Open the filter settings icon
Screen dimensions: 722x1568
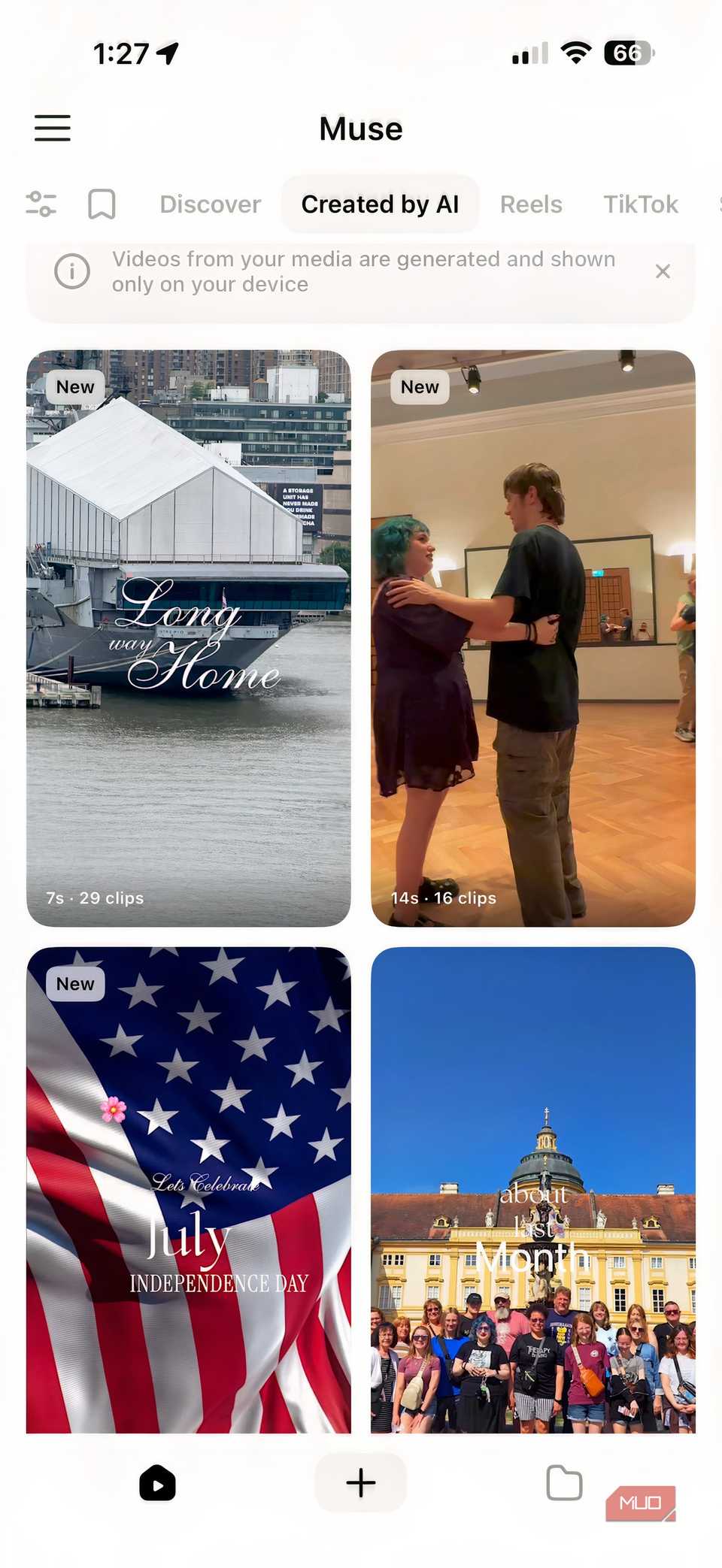click(x=41, y=204)
